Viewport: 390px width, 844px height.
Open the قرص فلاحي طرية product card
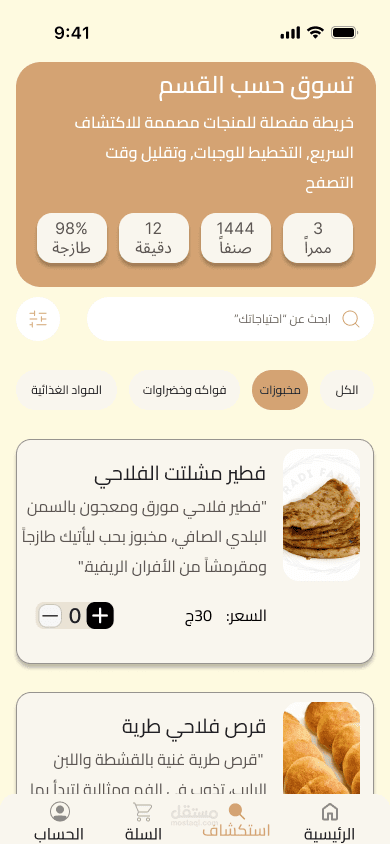[x=195, y=743]
